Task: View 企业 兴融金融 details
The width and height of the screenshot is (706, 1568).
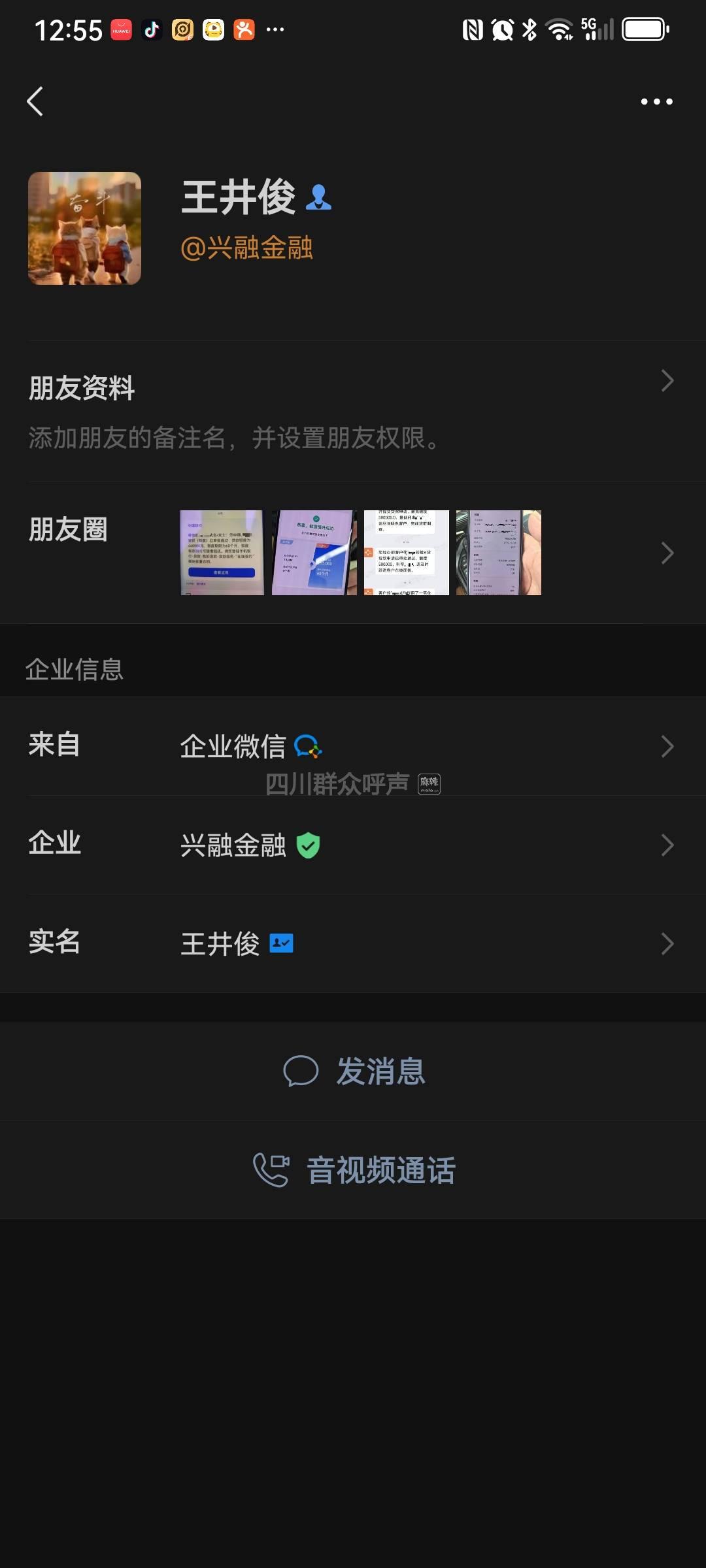Action: click(353, 845)
